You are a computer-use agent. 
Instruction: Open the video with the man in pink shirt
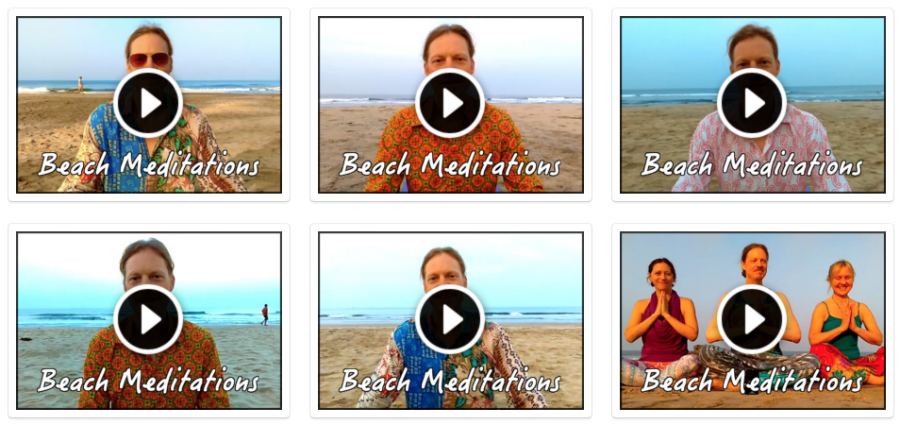(752, 103)
